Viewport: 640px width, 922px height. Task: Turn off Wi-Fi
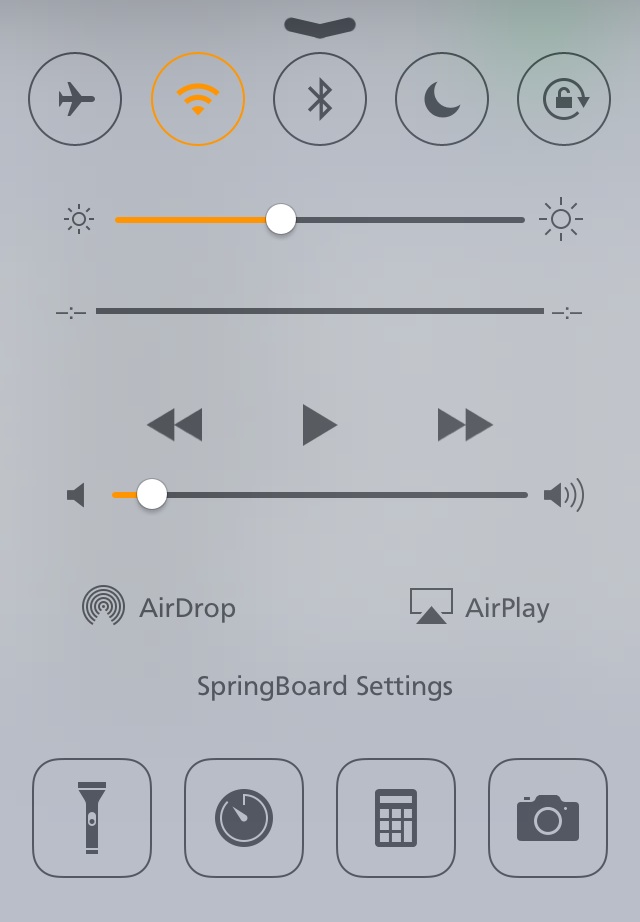[x=198, y=99]
